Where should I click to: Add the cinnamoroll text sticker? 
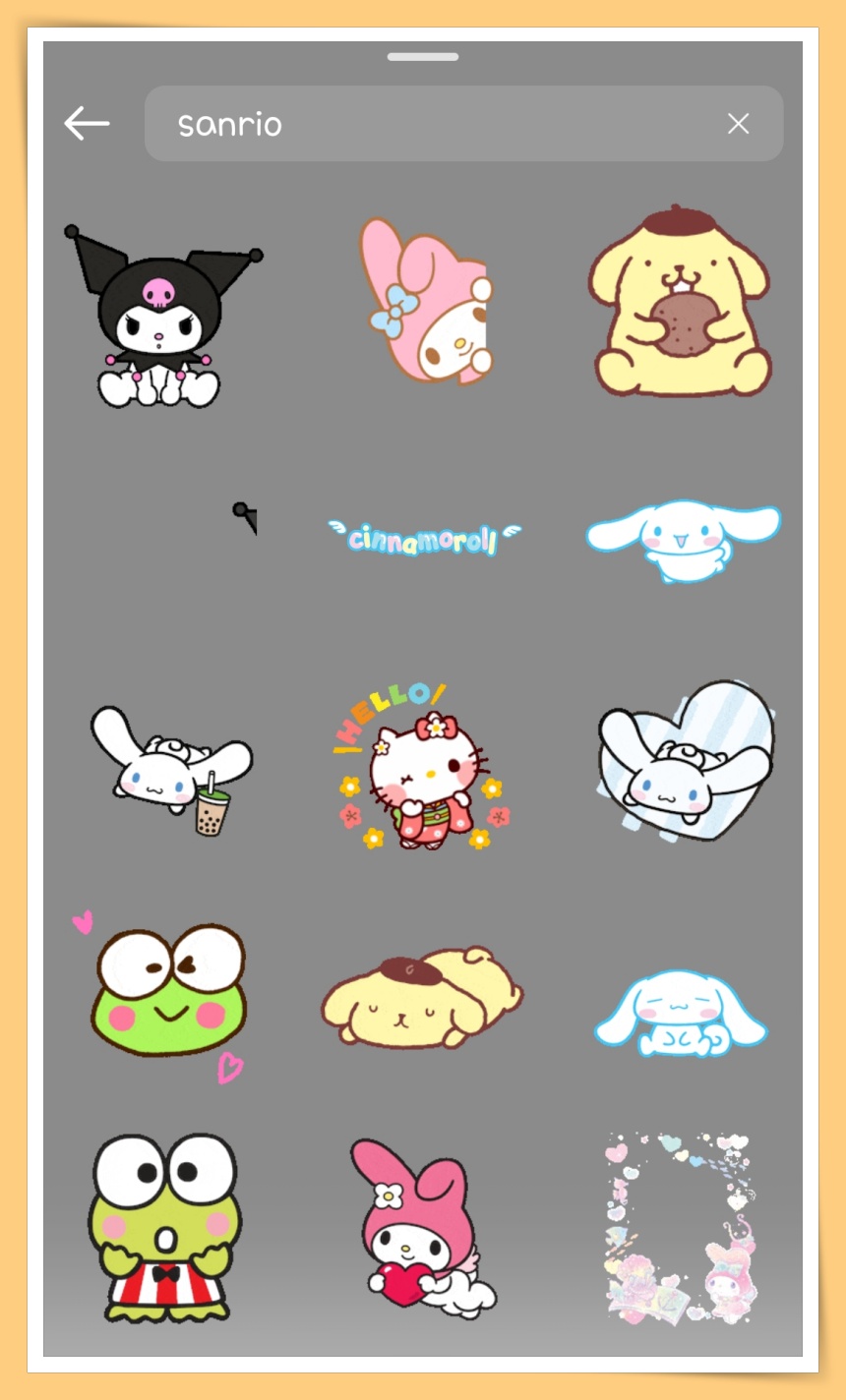(424, 537)
